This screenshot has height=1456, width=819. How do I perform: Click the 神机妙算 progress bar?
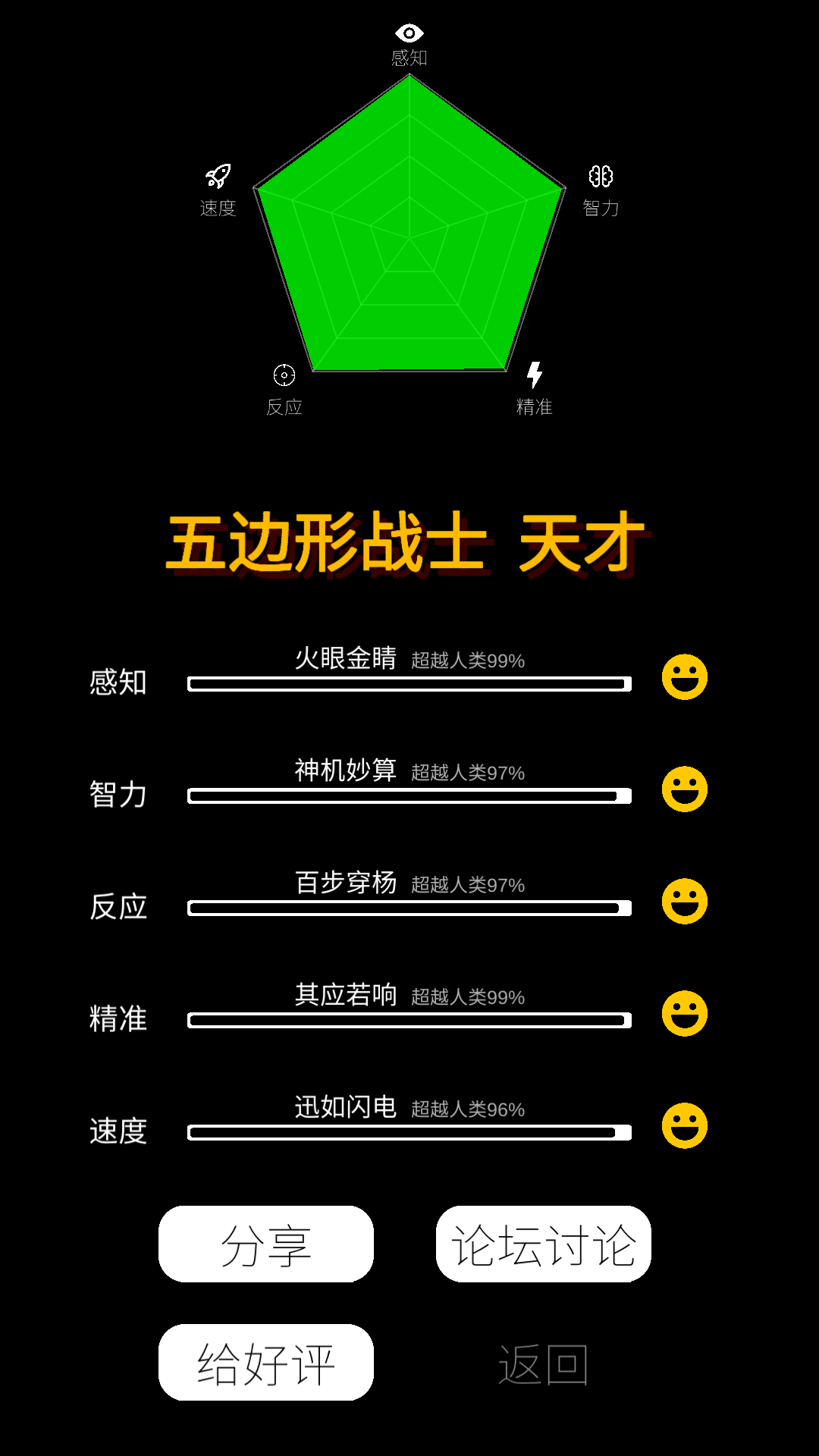pyautogui.click(x=409, y=796)
